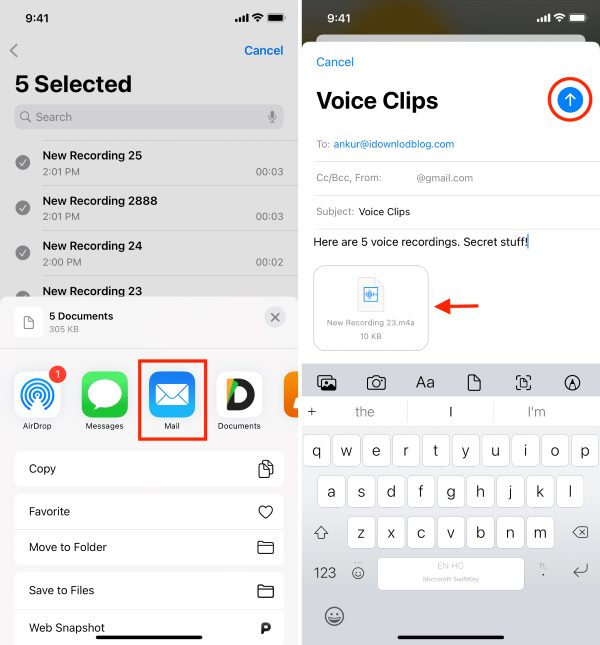Cancel the email draft
This screenshot has width=600, height=645.
tap(335, 62)
